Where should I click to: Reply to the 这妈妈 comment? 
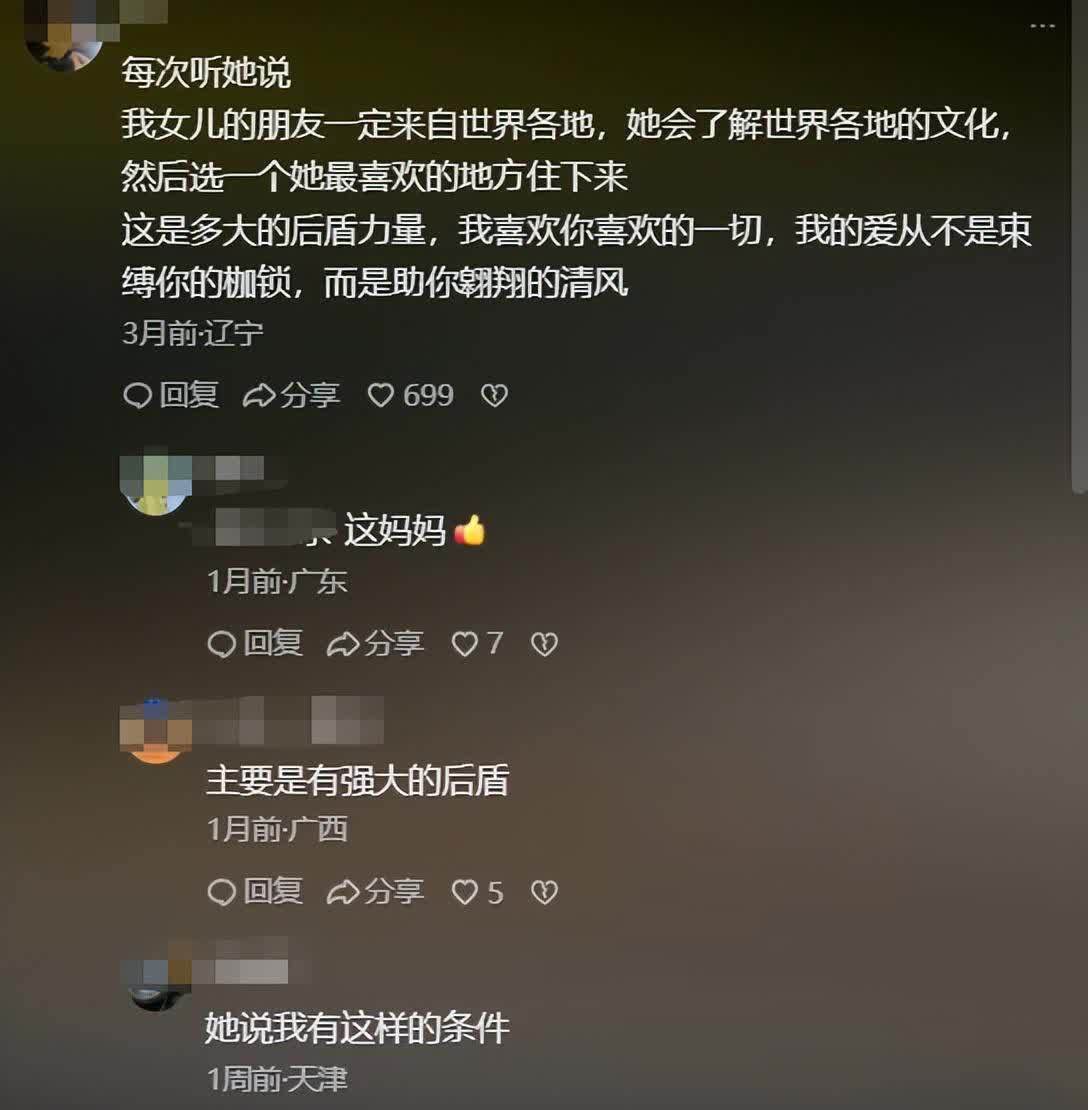[x=255, y=643]
